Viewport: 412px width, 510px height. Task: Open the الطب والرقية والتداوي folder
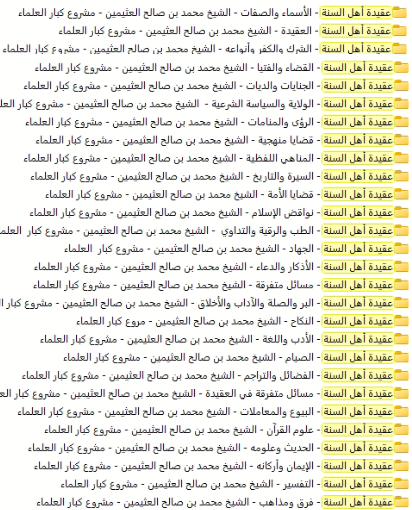click(x=204, y=230)
